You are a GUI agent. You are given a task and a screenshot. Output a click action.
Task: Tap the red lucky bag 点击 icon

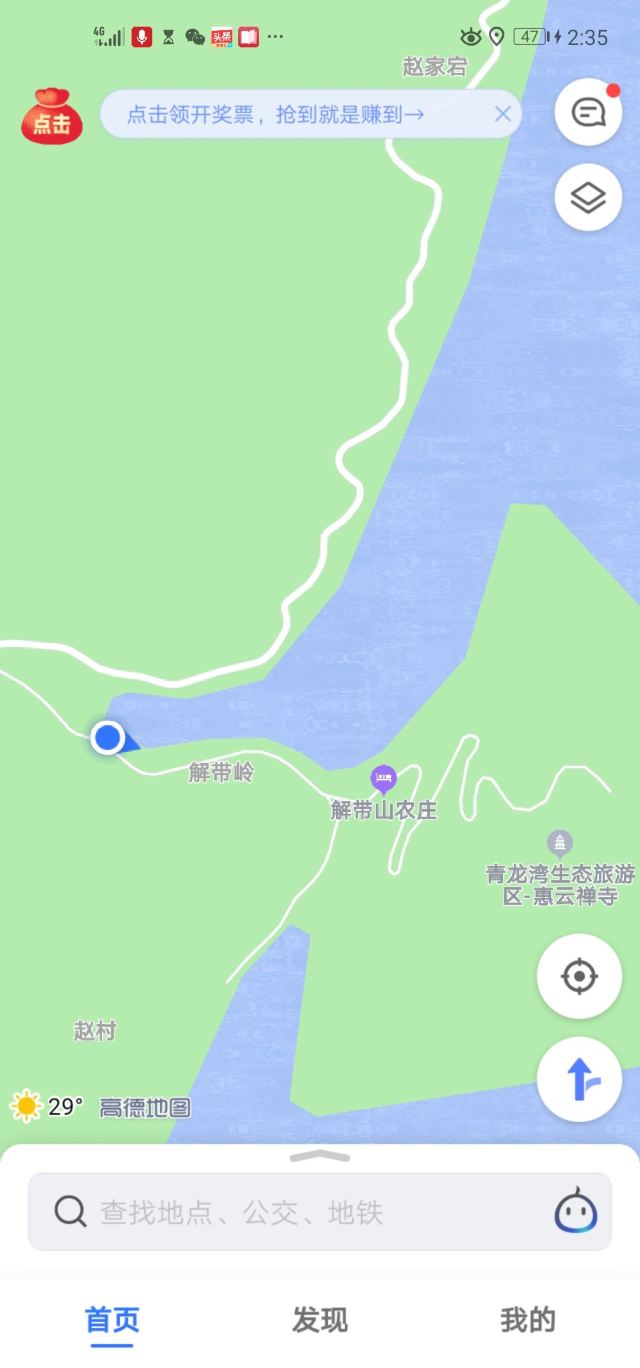pos(52,116)
